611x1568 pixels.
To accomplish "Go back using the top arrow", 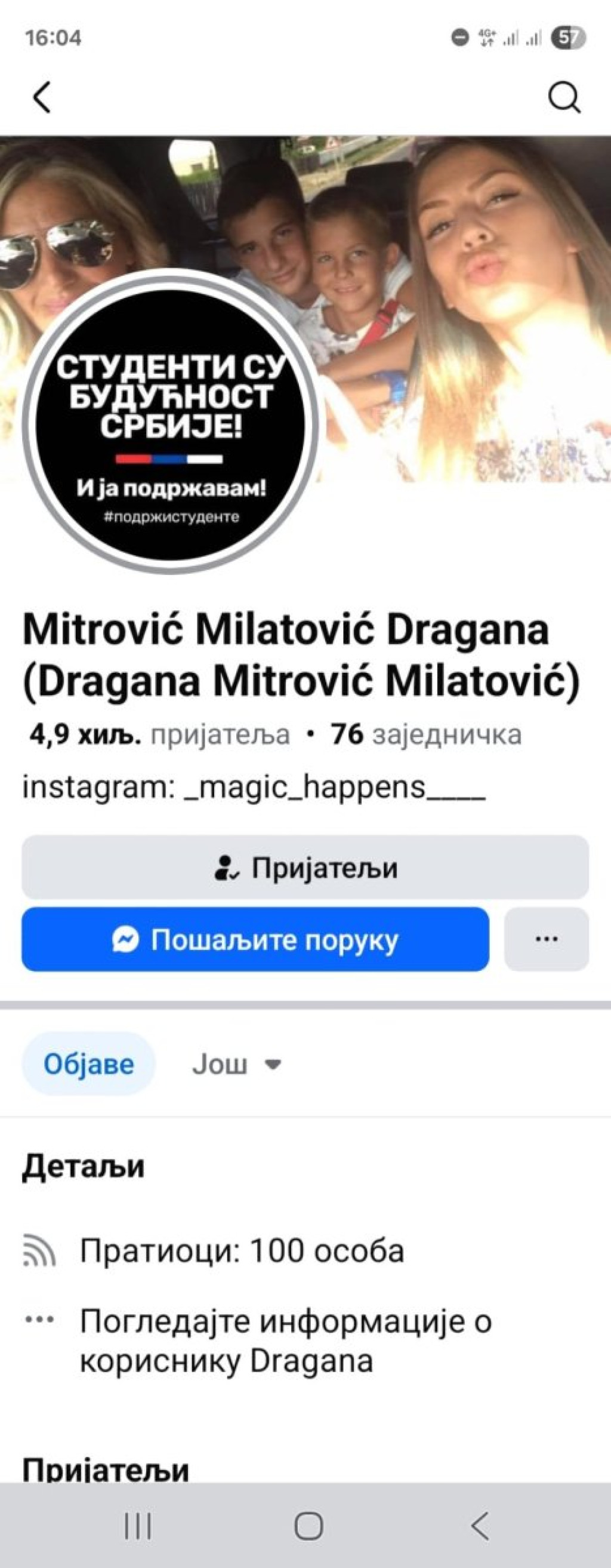I will click(41, 97).
